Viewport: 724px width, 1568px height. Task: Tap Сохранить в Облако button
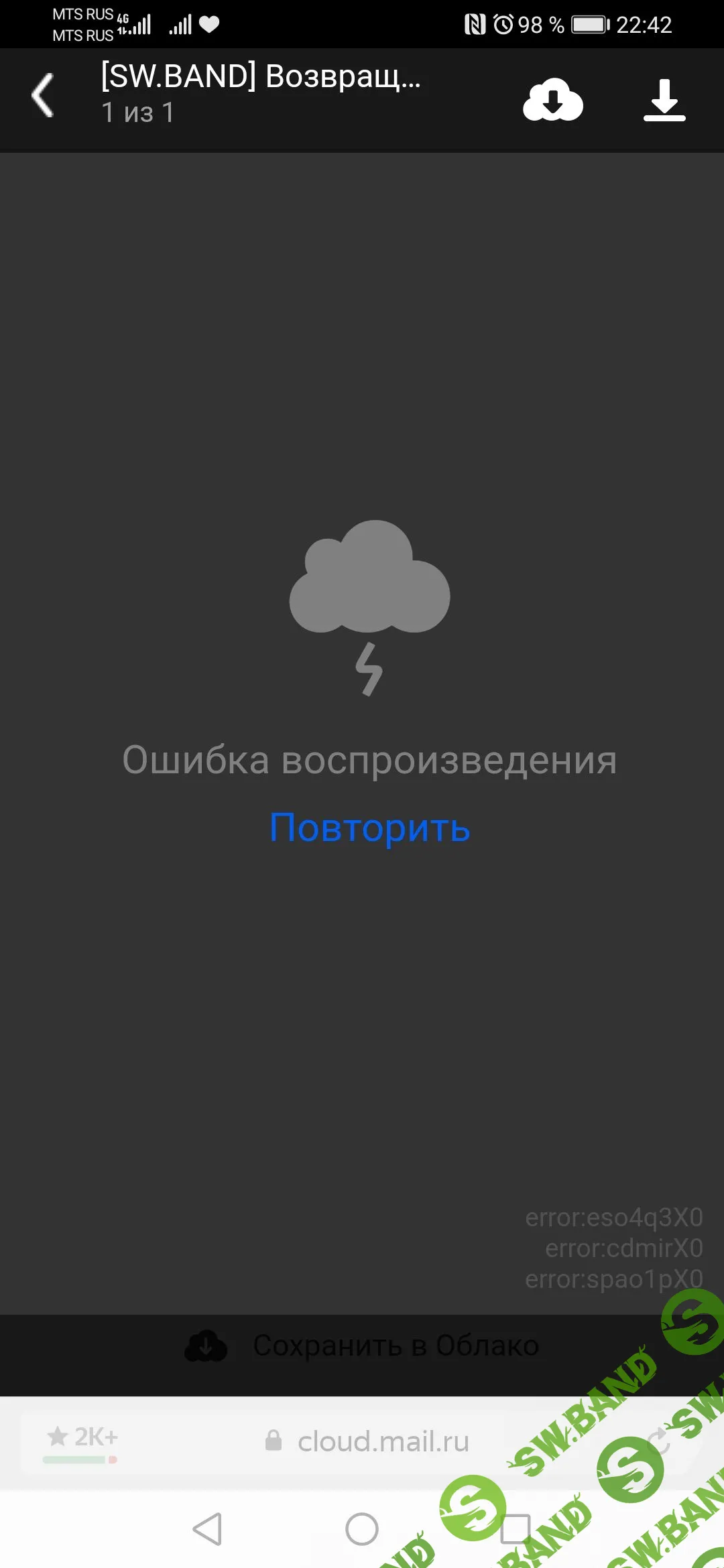click(362, 1346)
